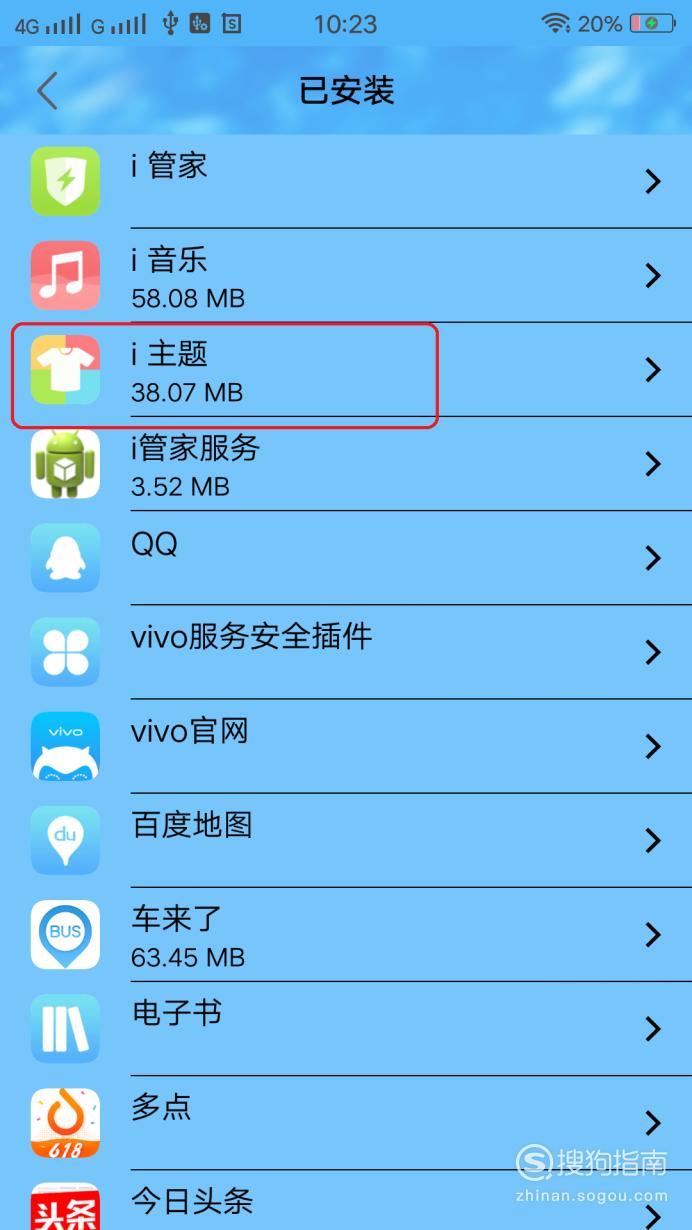Open the i 音乐 app details
The image size is (692, 1230).
(346, 275)
